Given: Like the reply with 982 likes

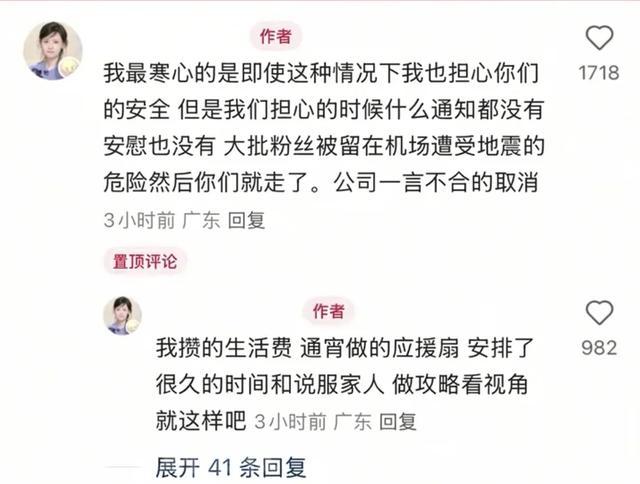Looking at the screenshot, I should click(599, 314).
